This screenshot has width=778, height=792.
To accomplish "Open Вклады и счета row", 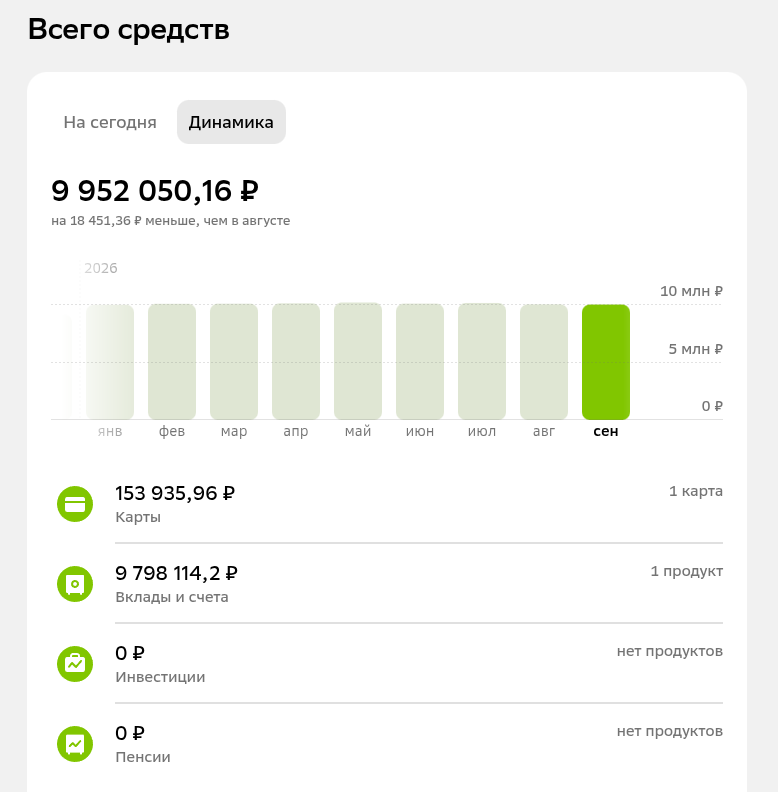I will pos(390,583).
